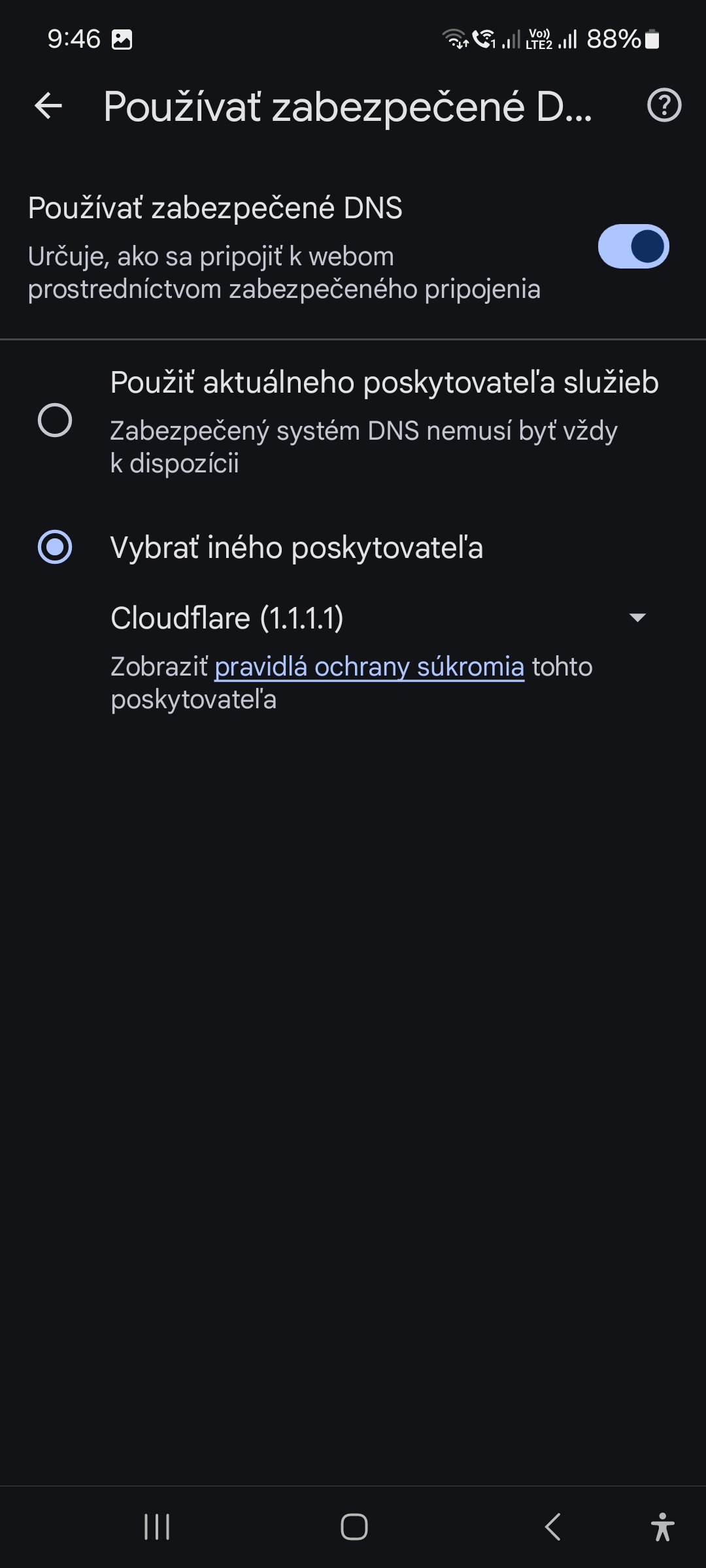Open recent apps from navigation bar
This screenshot has width=706, height=1568.
(157, 1527)
